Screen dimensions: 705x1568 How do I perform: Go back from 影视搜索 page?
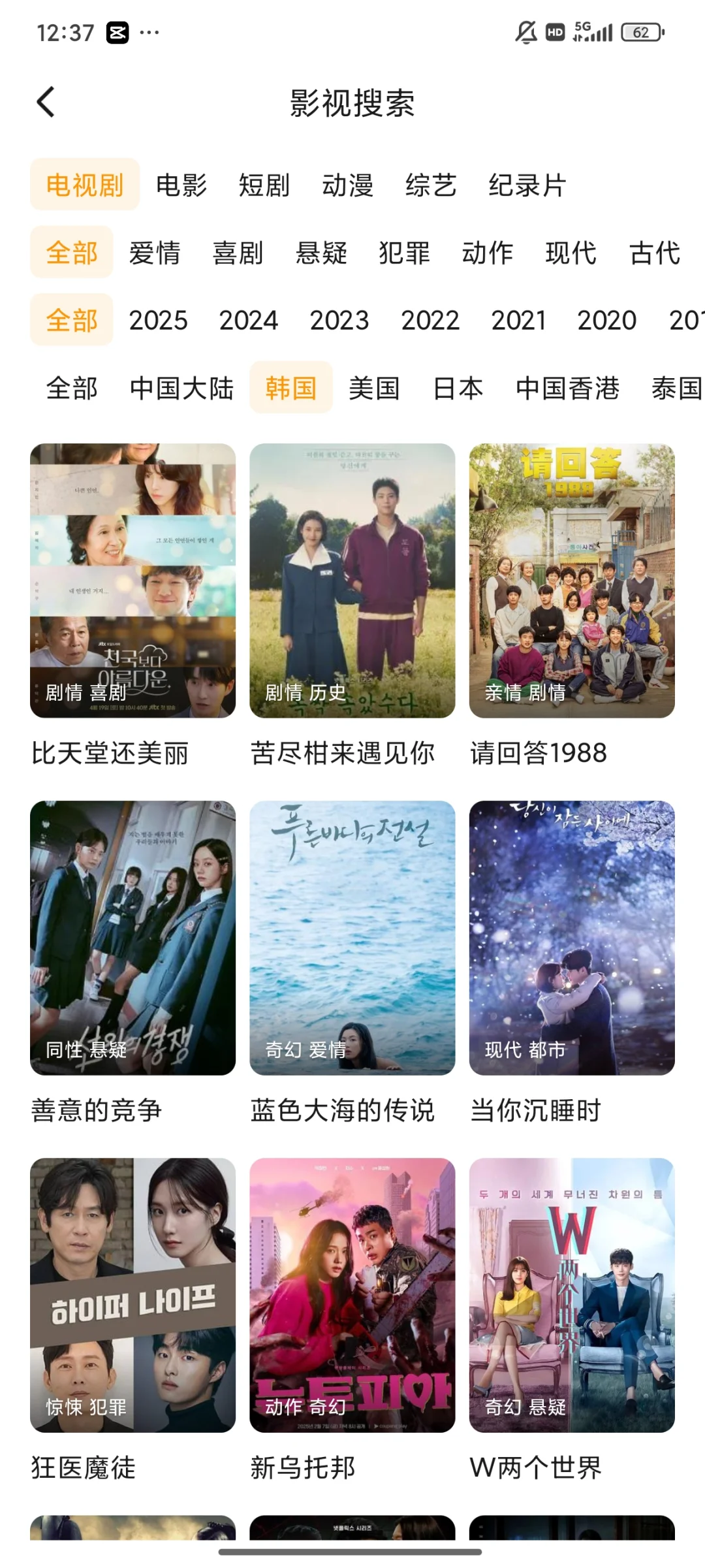(x=46, y=103)
